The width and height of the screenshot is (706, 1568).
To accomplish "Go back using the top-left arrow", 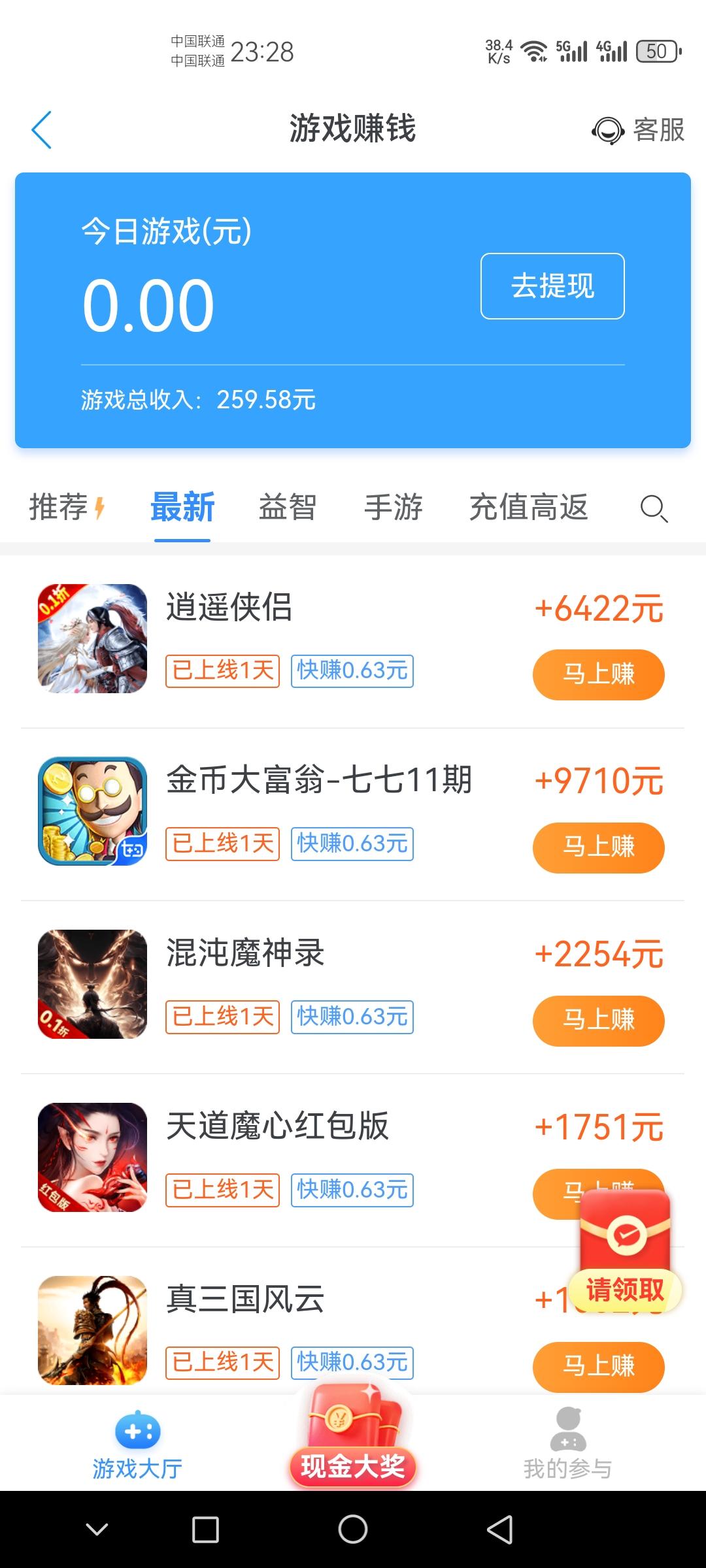I will 42,130.
